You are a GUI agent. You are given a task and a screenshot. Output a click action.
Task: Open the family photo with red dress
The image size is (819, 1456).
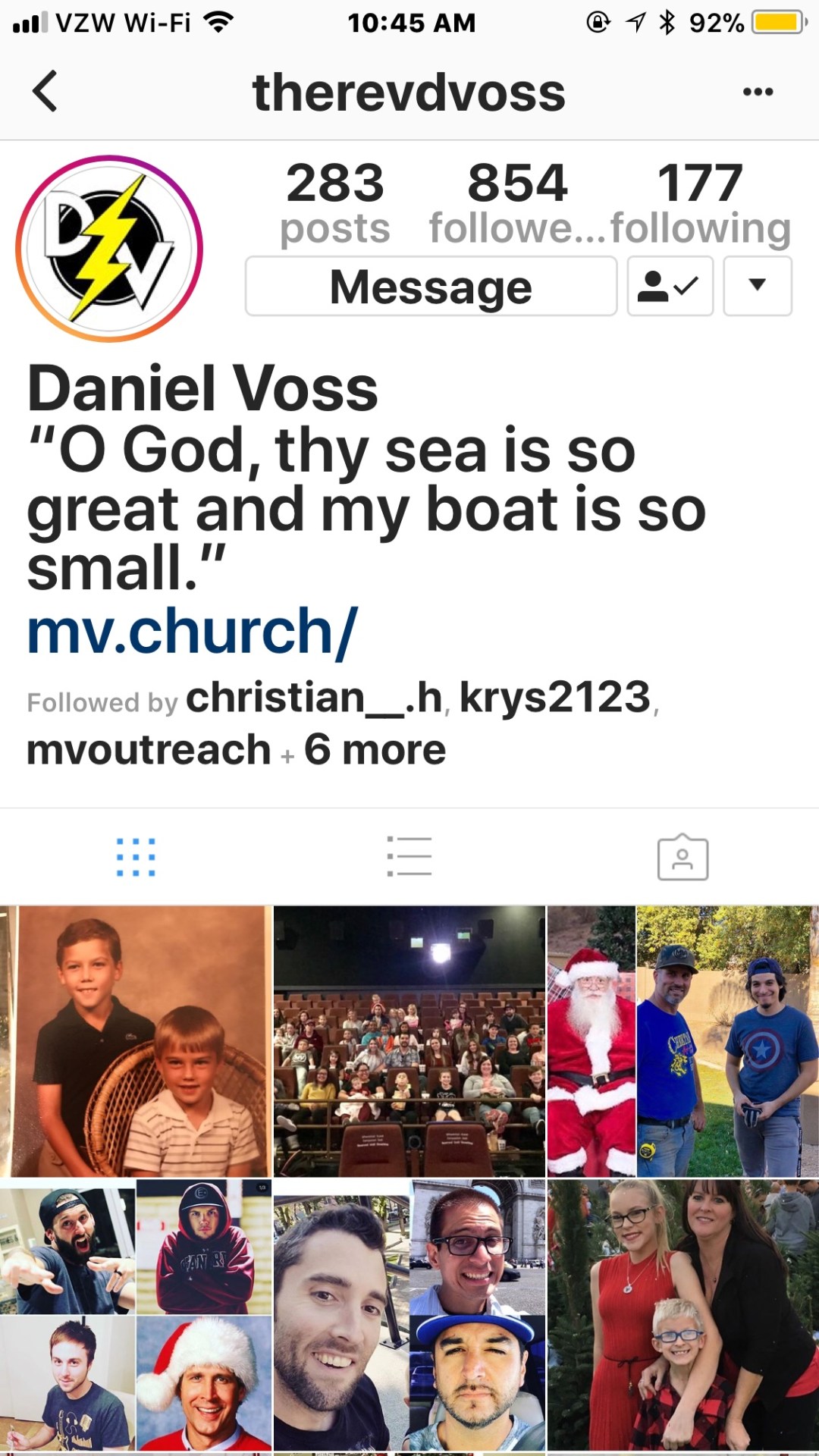[682, 1316]
